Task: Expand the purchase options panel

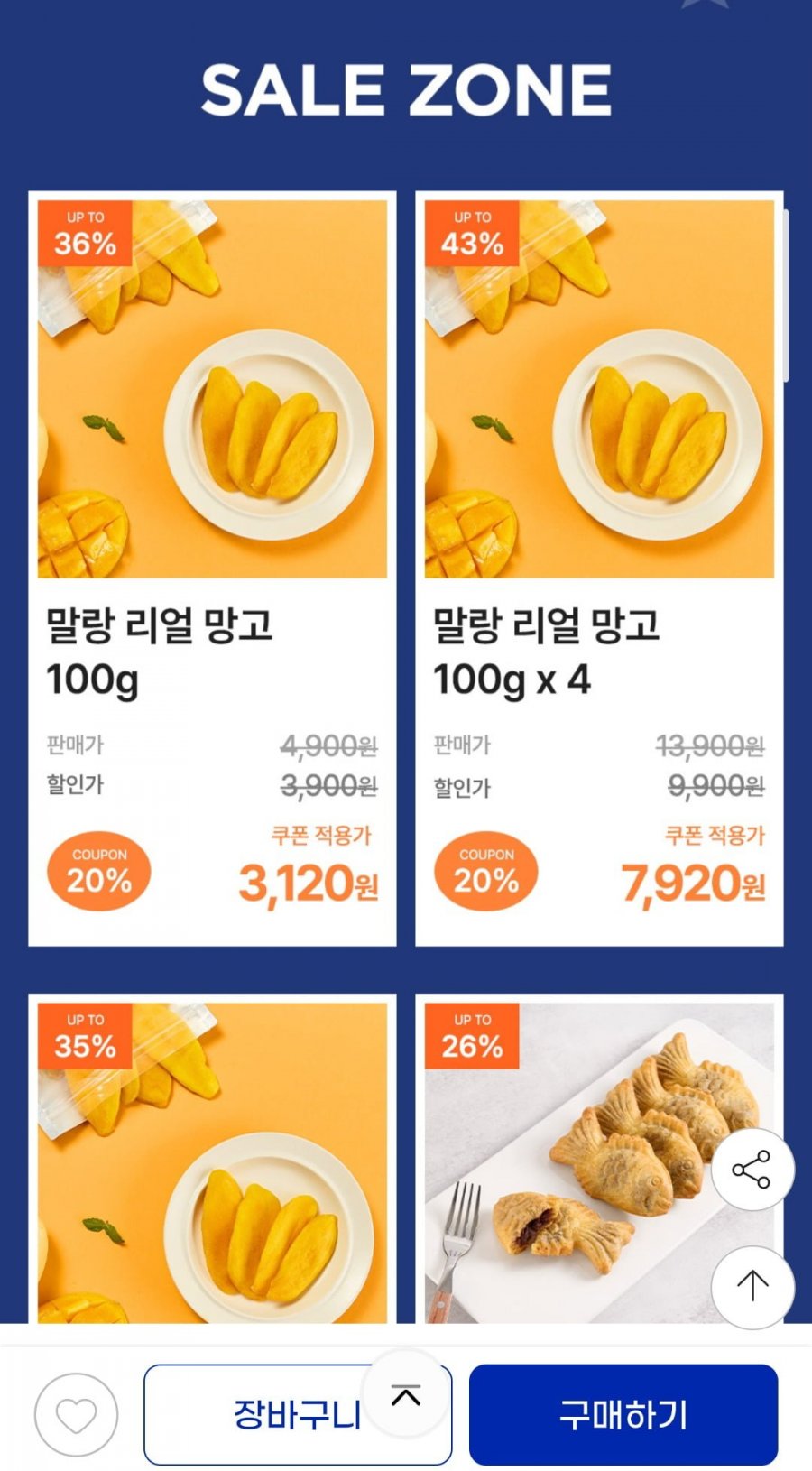Action: pyautogui.click(x=406, y=1395)
